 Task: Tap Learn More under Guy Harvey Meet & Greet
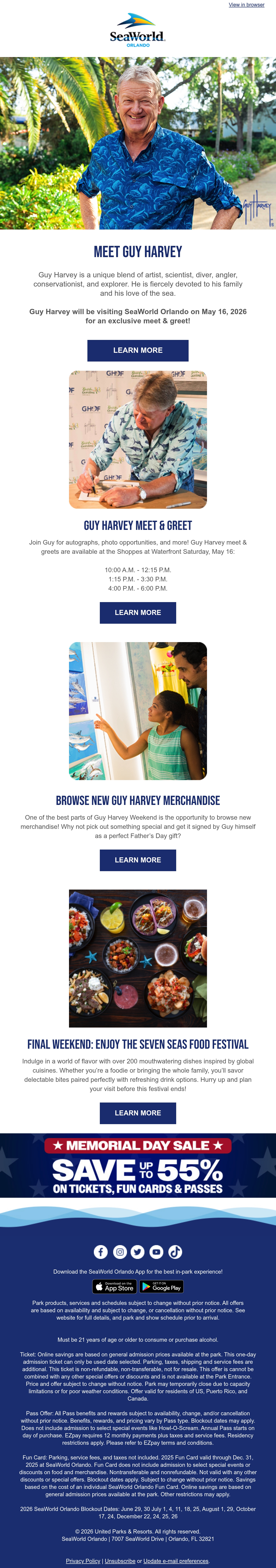138,612
